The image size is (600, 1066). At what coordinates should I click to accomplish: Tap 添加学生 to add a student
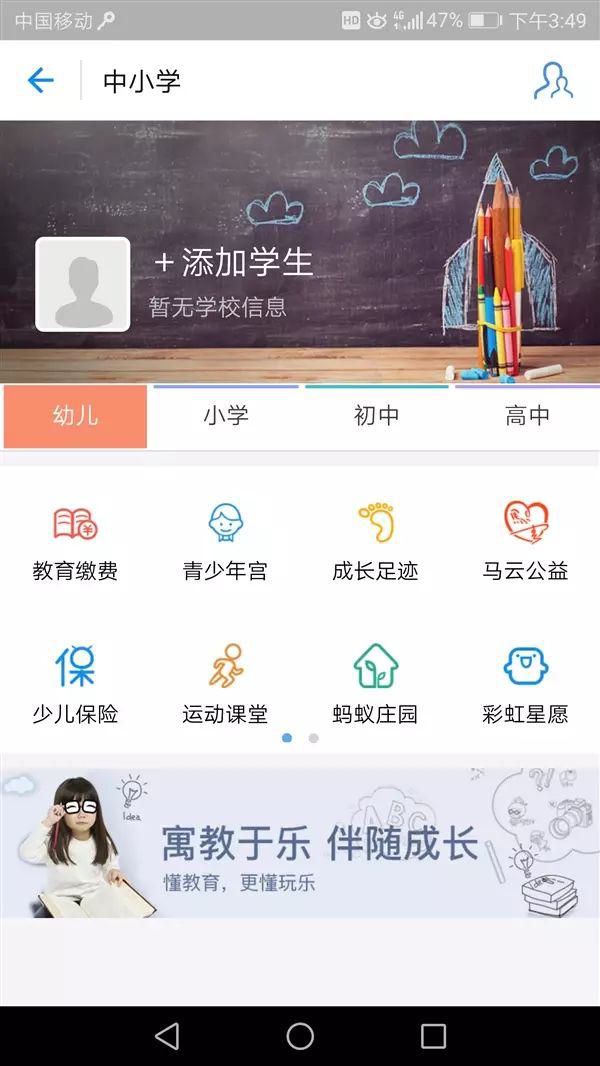click(234, 262)
